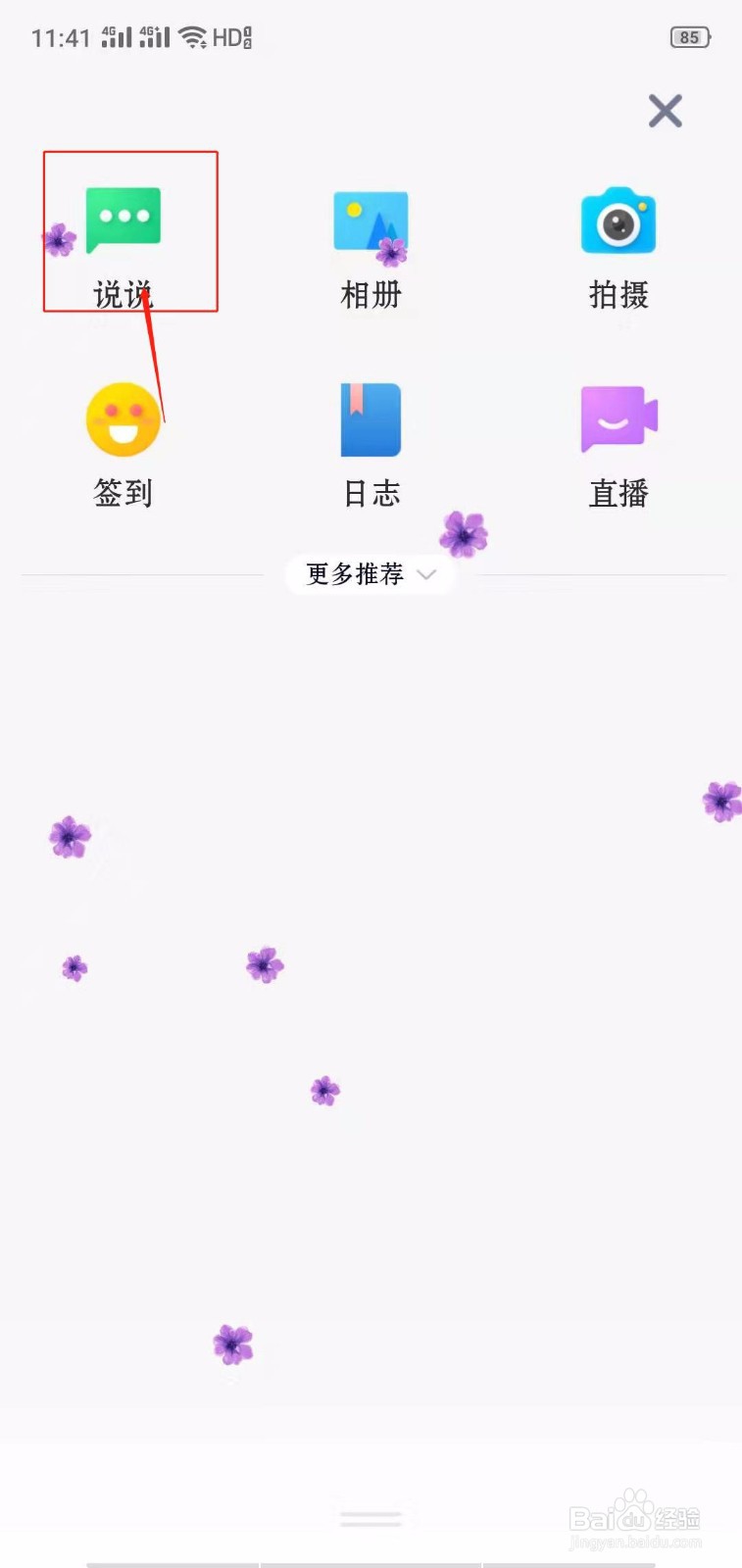
Task: Tap the battery indicator showing 85
Action: (x=689, y=37)
